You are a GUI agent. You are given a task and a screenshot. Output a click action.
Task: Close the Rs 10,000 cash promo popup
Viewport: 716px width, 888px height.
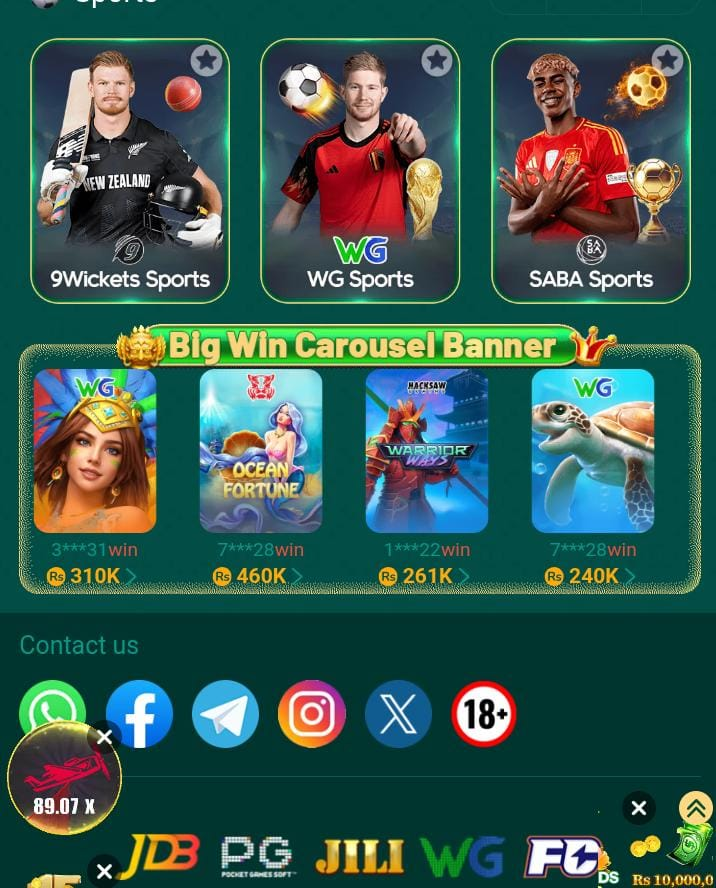639,807
